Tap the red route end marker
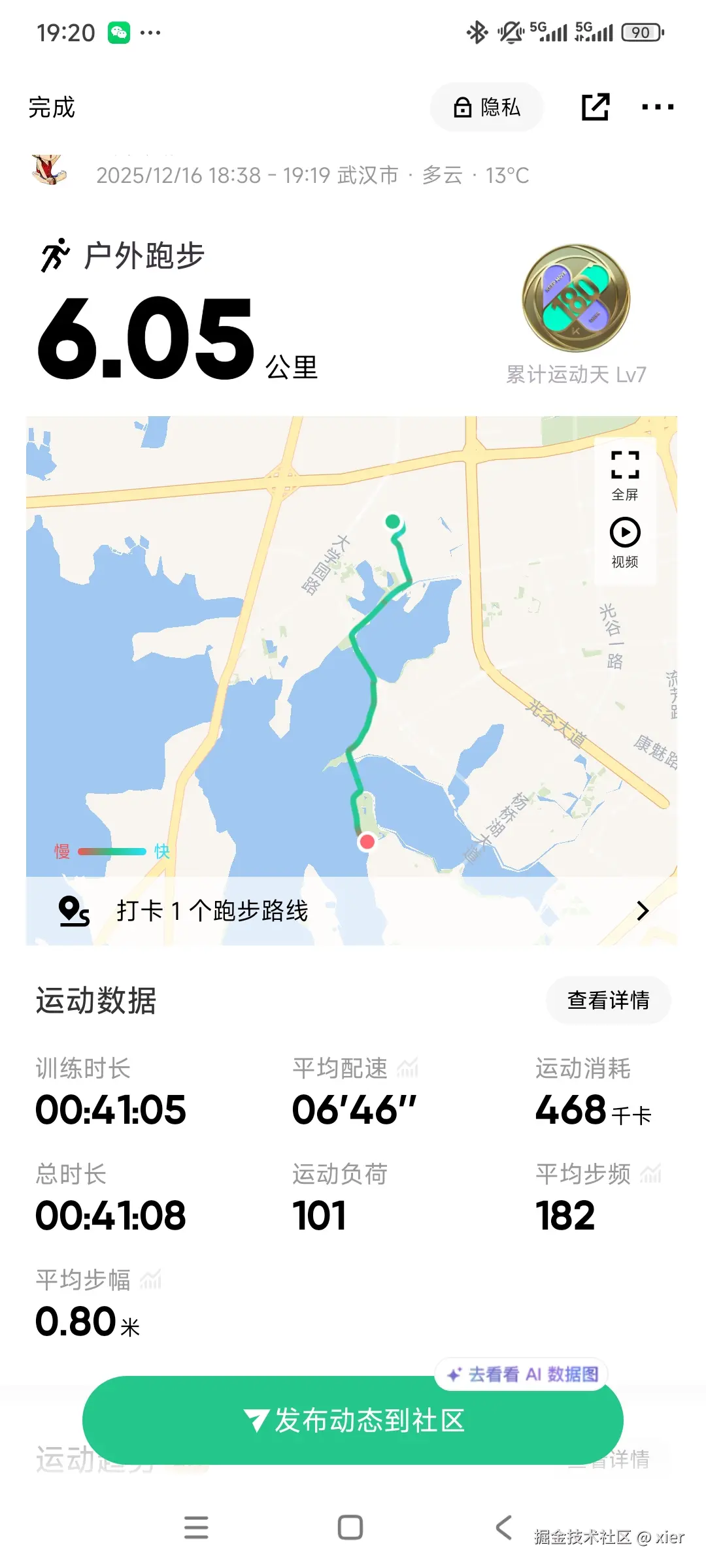This screenshot has height=1568, width=706. [x=367, y=842]
